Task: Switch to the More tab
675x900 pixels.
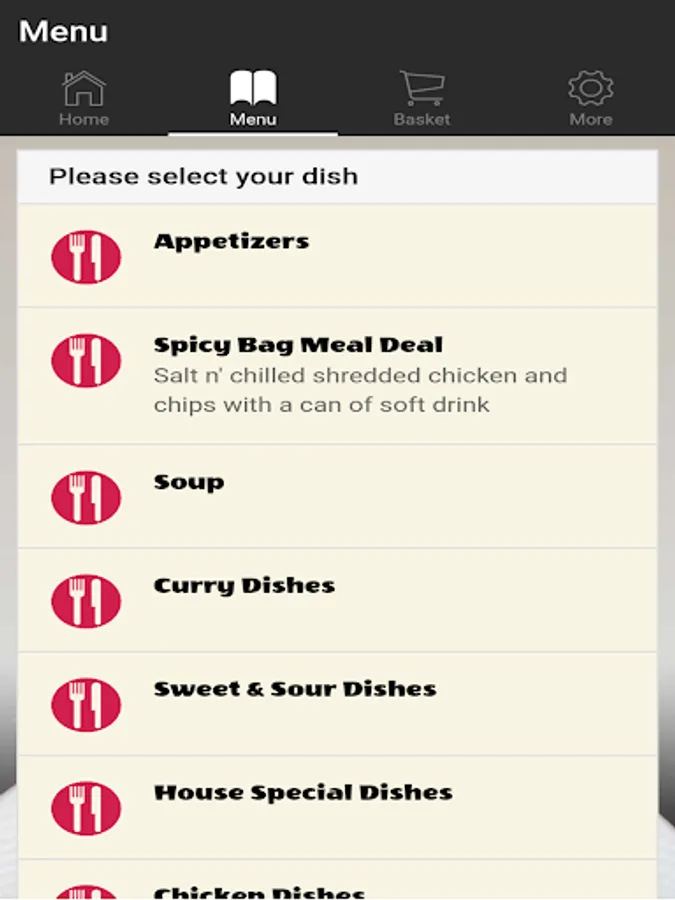Action: [x=591, y=98]
